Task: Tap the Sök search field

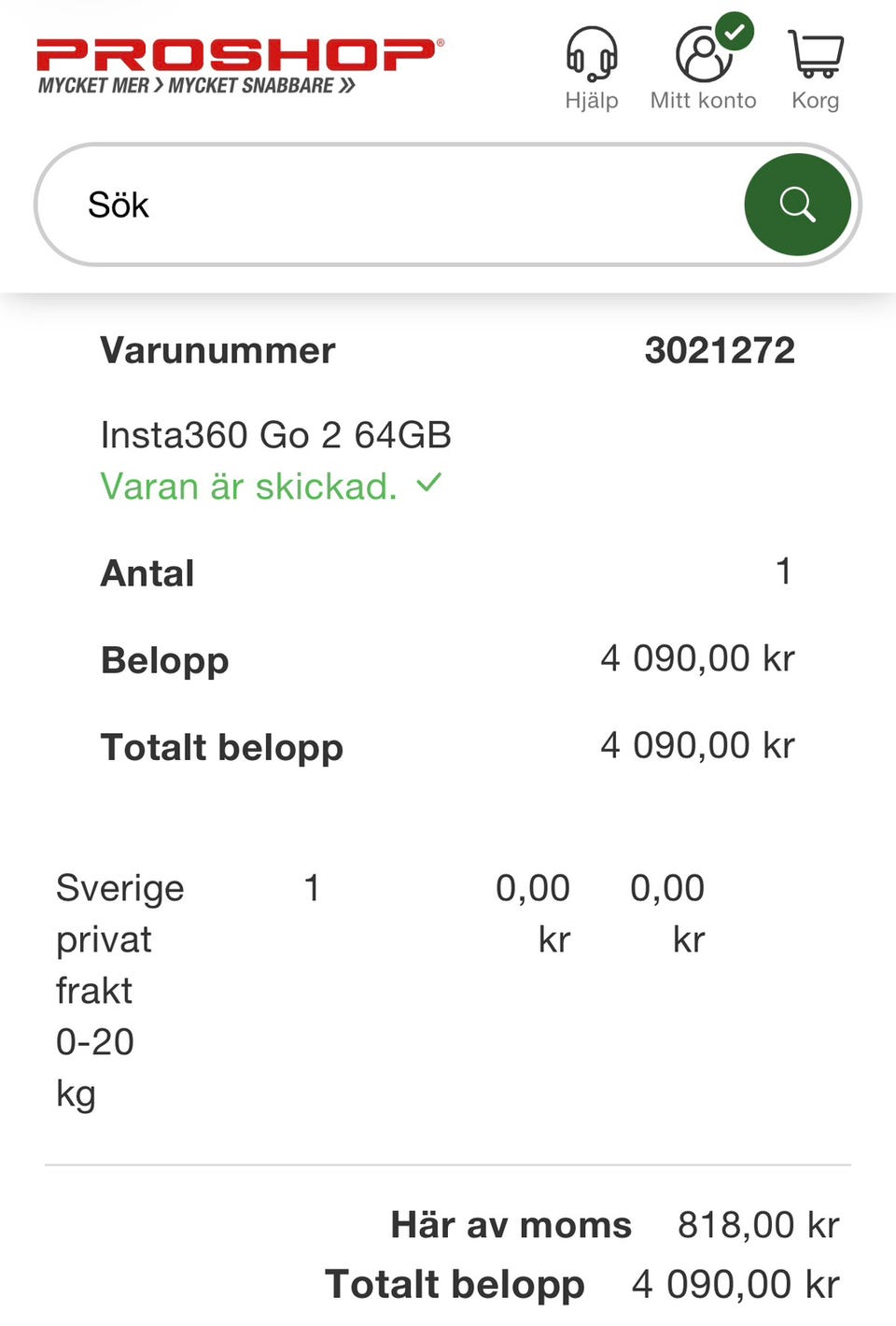Action: point(392,205)
